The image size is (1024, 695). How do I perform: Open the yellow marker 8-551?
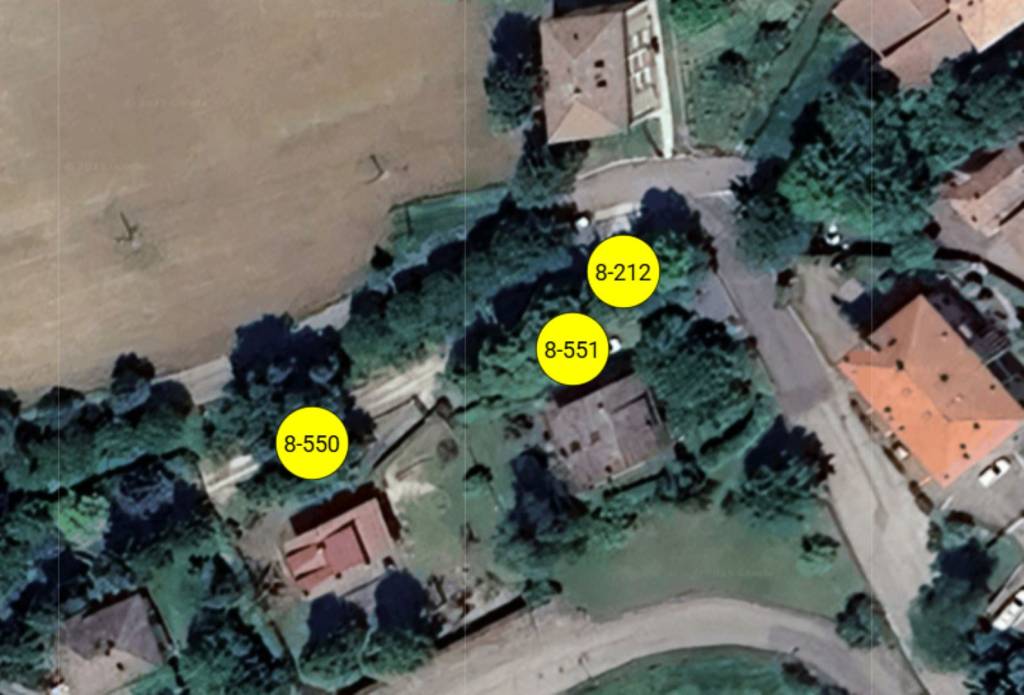pos(573,350)
